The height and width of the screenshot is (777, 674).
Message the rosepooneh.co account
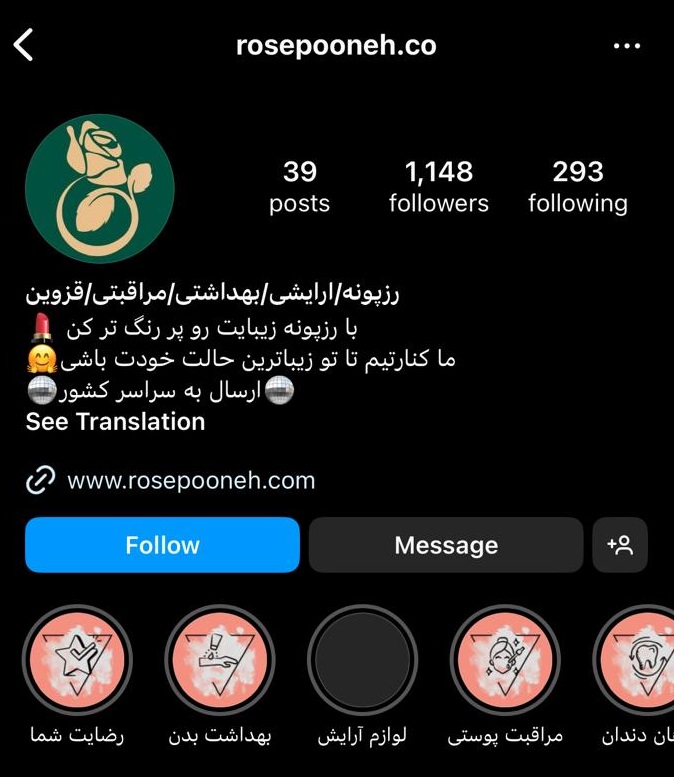tap(445, 545)
